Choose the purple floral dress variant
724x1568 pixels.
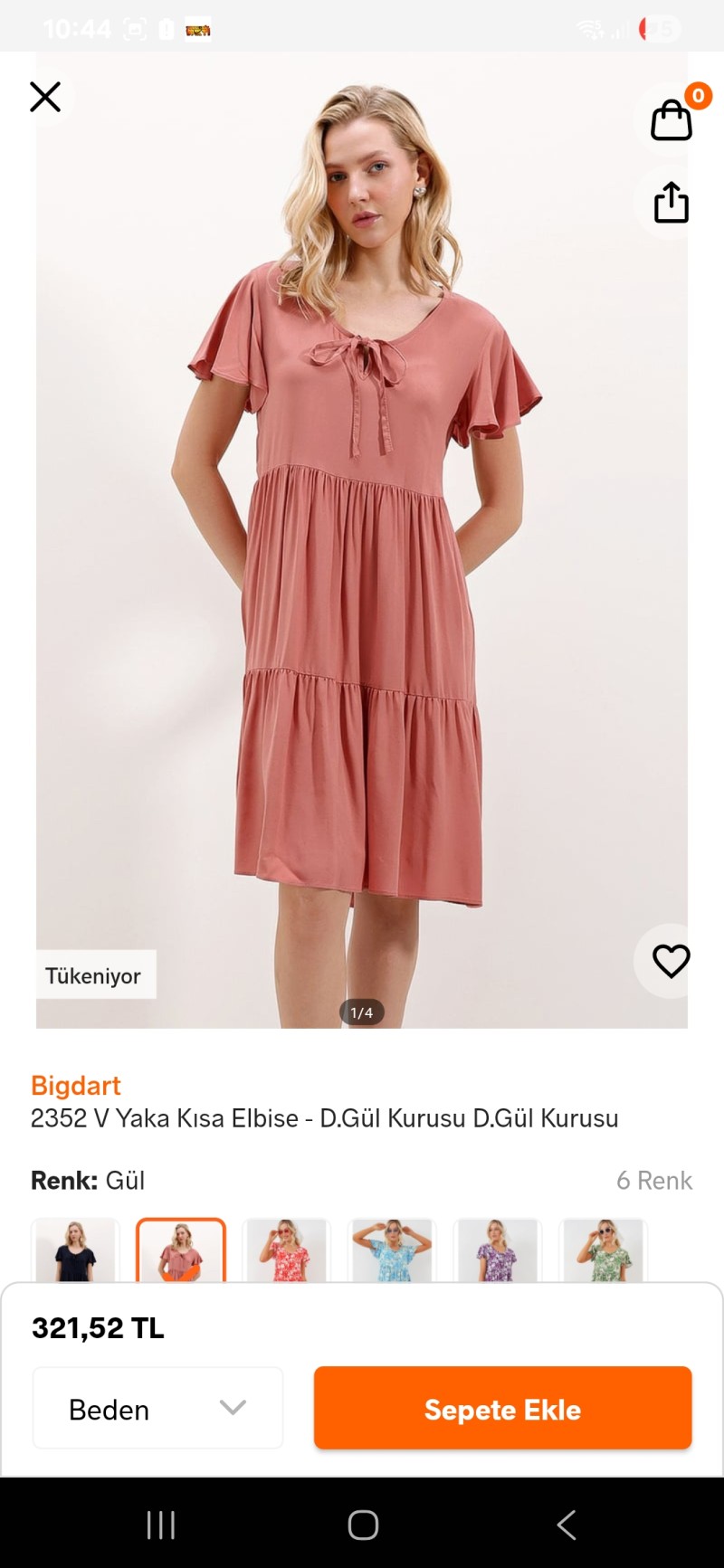(x=497, y=1250)
